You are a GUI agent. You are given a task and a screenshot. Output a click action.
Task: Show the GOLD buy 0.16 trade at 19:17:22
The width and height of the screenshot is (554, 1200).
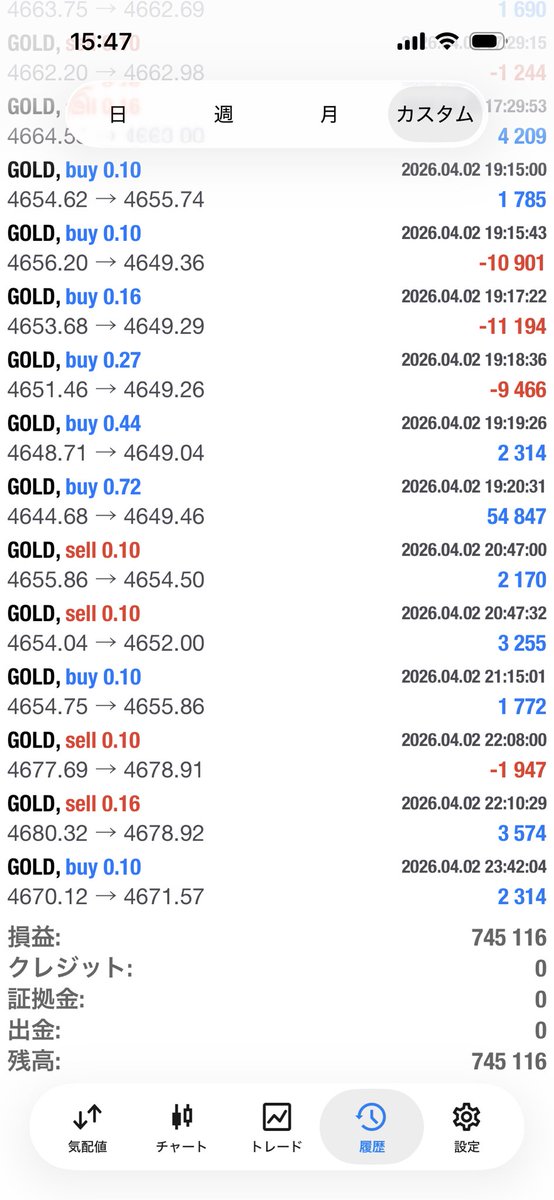277,312
